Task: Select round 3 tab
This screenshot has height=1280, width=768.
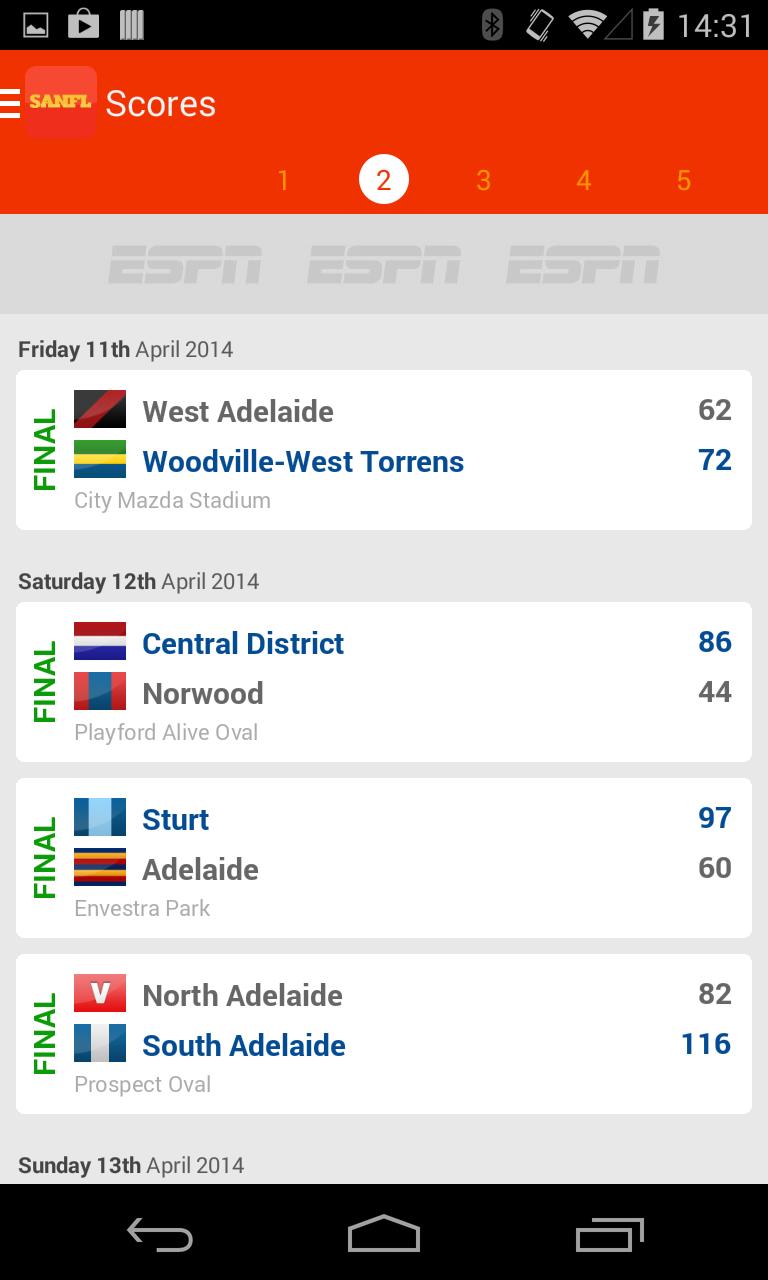Action: click(483, 181)
